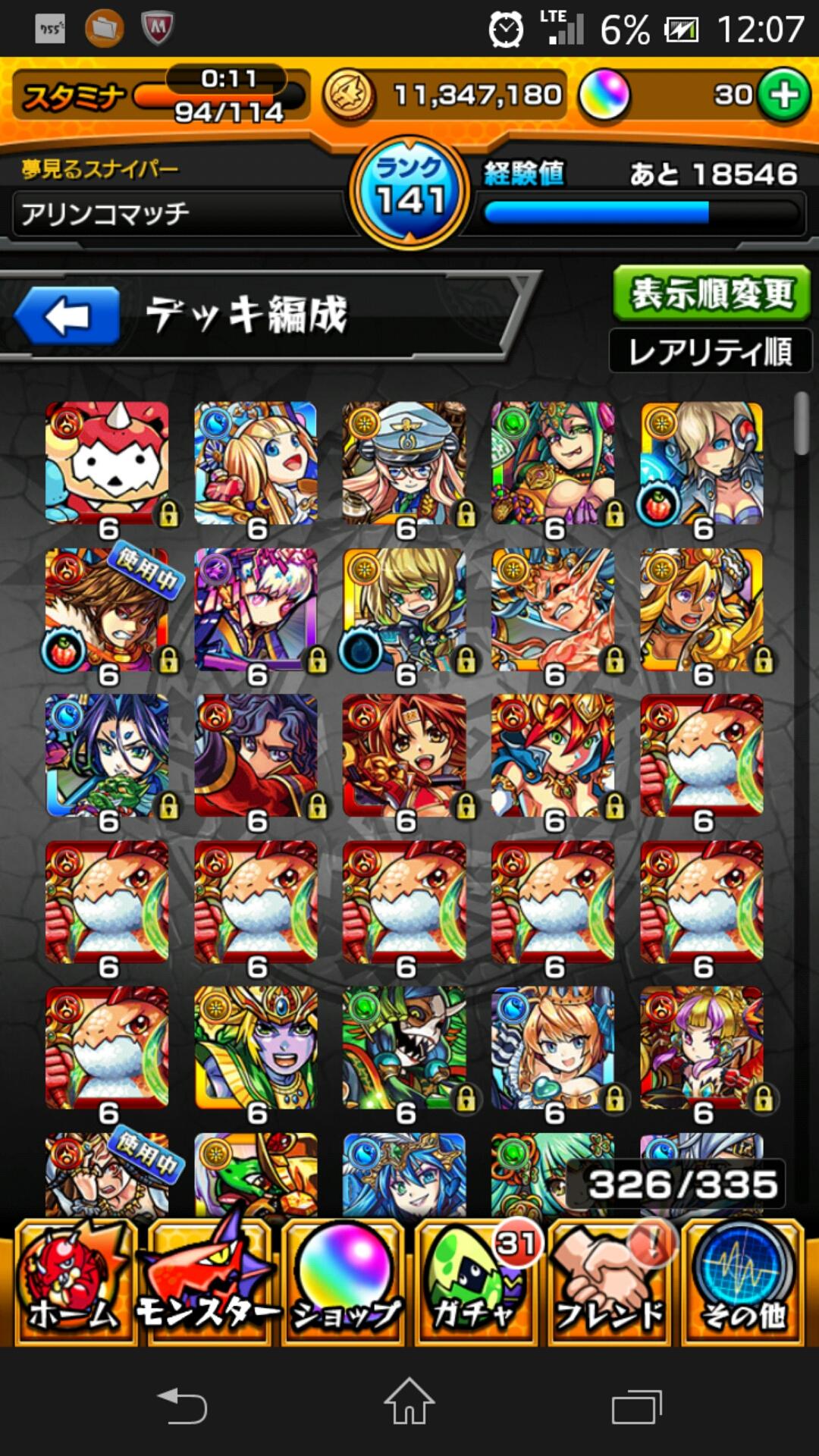Select the purple and blonde haired elf monster
The image size is (819, 1456).
click(x=701, y=1047)
